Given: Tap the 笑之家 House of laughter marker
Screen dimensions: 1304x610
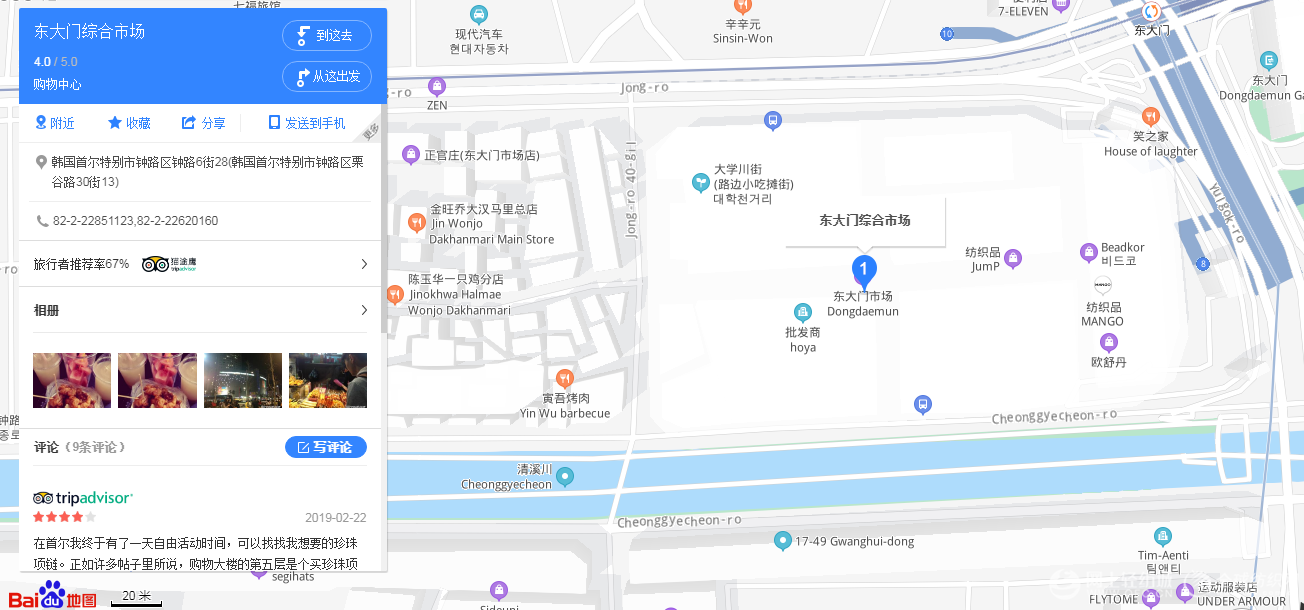Looking at the screenshot, I should pos(1150,116).
